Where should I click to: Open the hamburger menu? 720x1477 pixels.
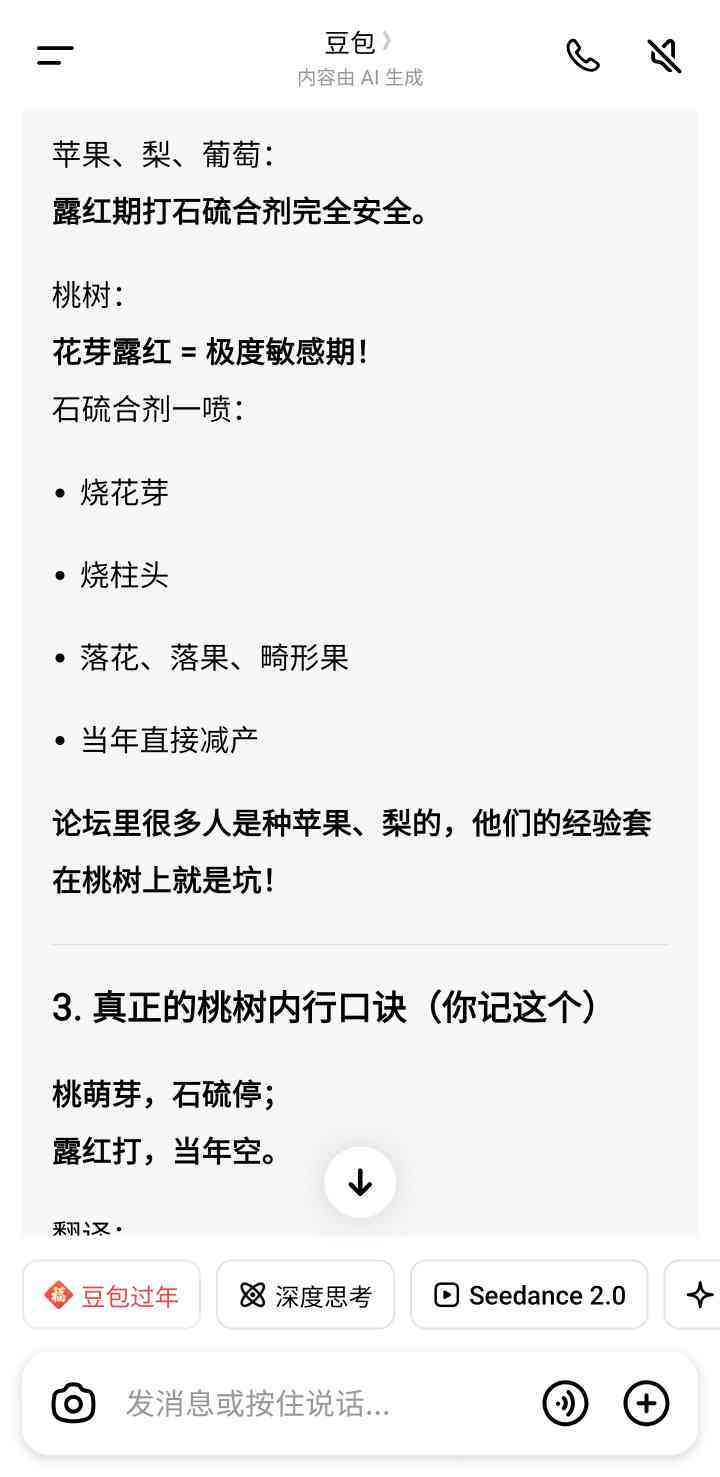point(55,56)
